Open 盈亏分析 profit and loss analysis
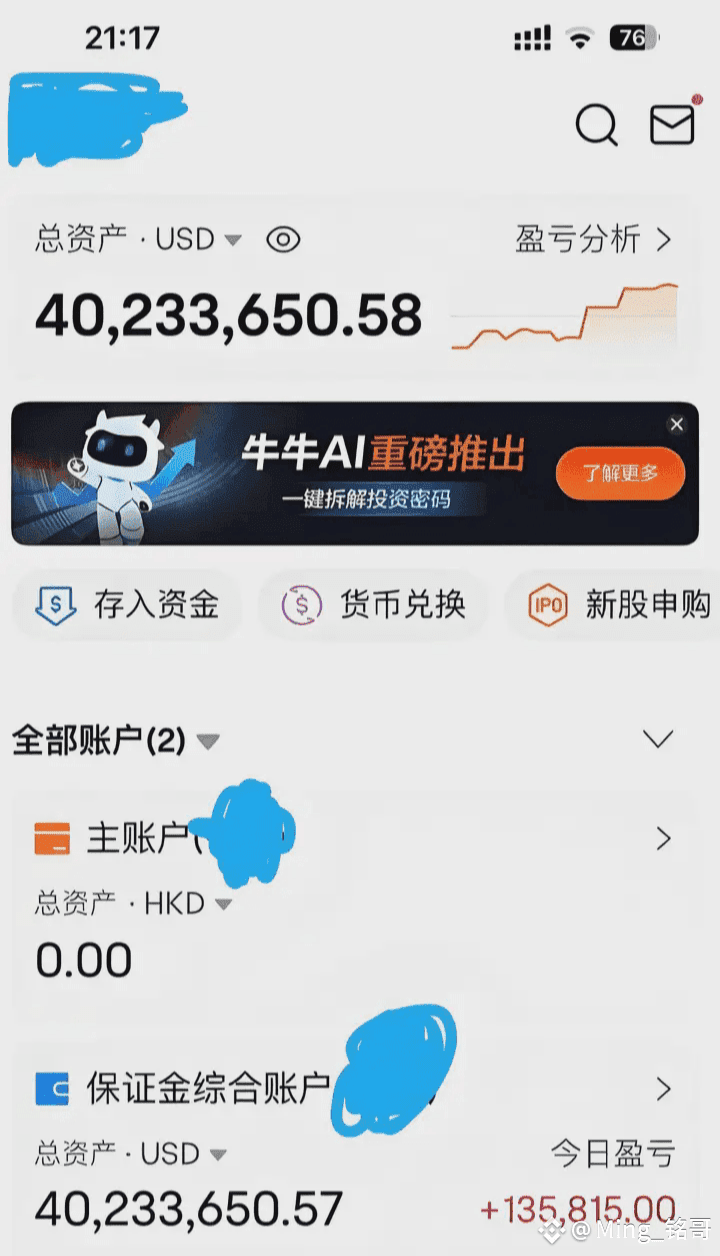Image resolution: width=720 pixels, height=1256 pixels. click(x=593, y=240)
